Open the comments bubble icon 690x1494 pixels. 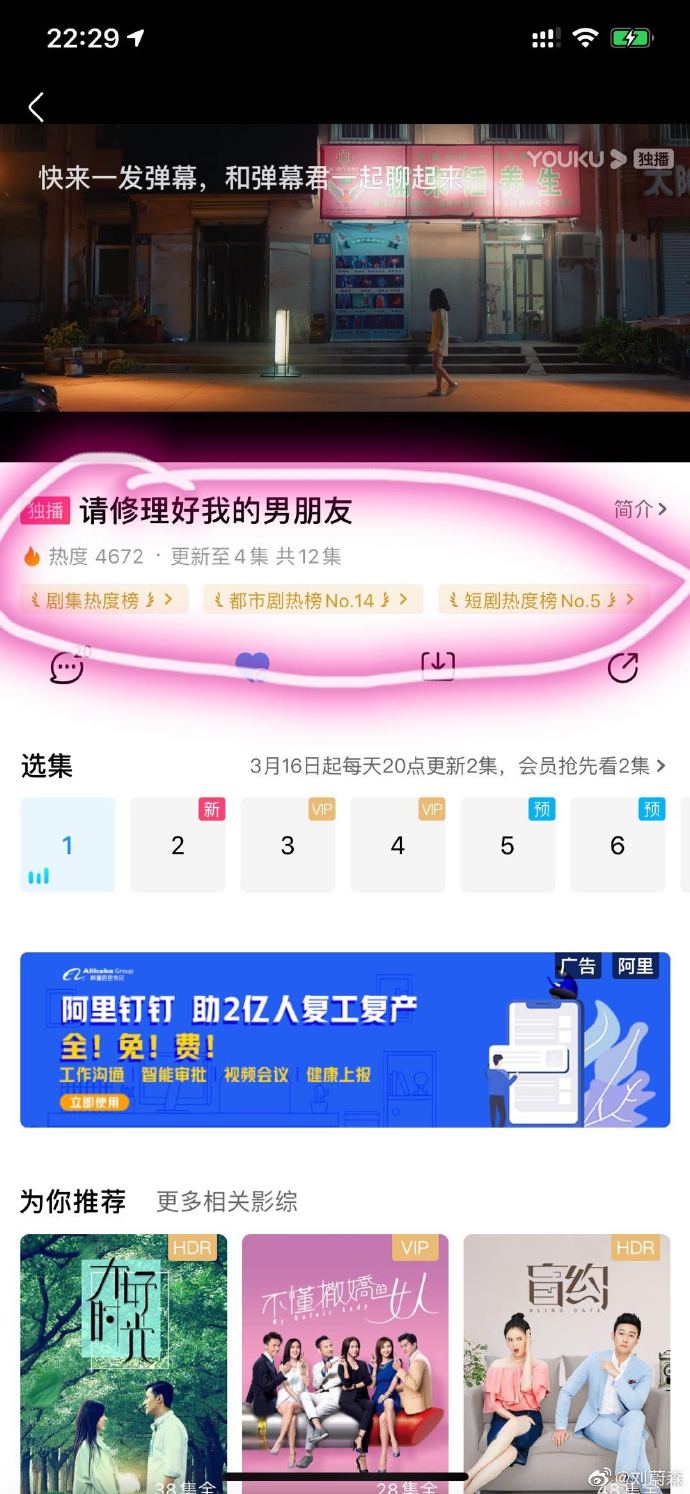67,667
